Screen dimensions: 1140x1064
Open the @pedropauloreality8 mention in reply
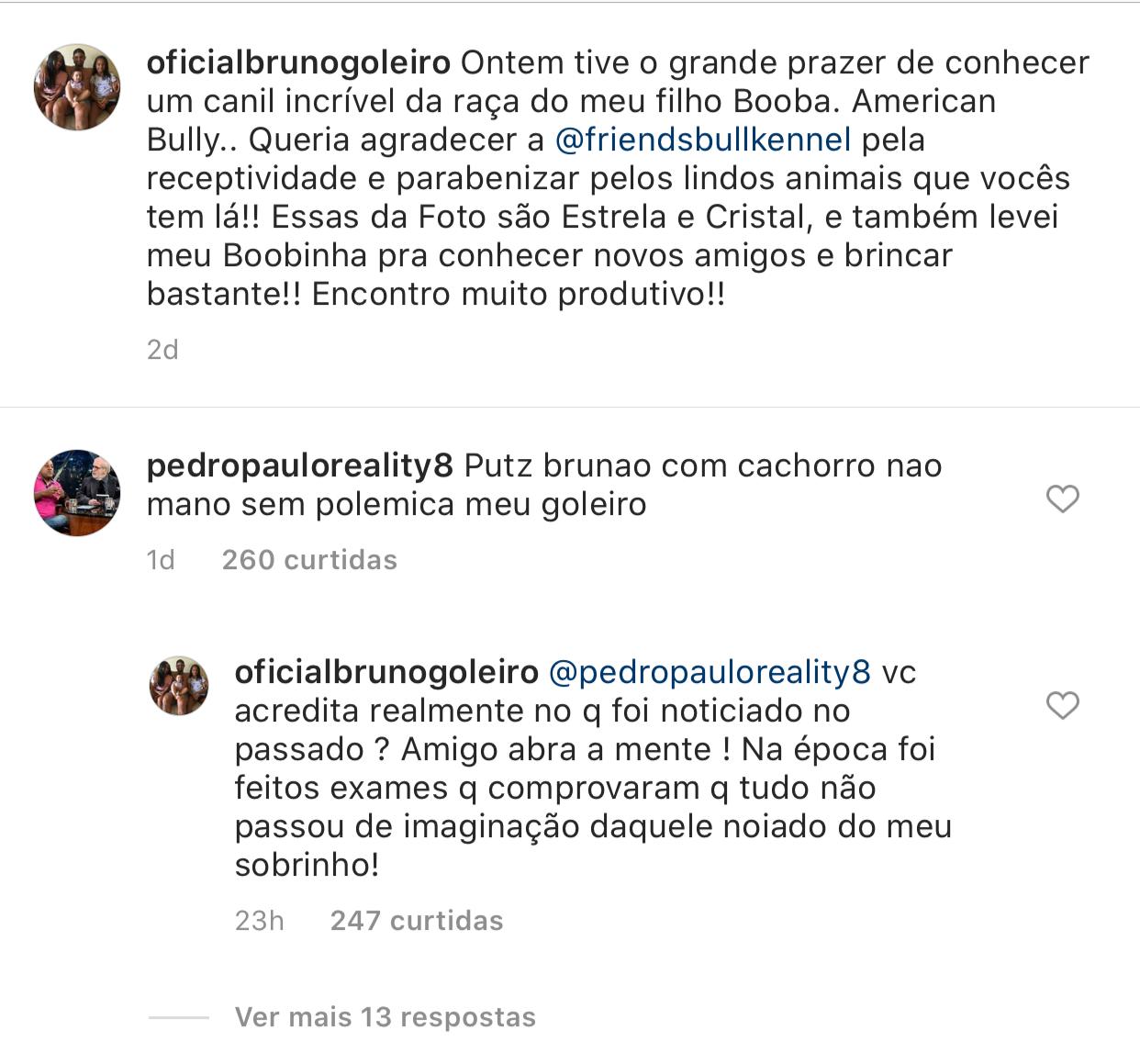709,672
